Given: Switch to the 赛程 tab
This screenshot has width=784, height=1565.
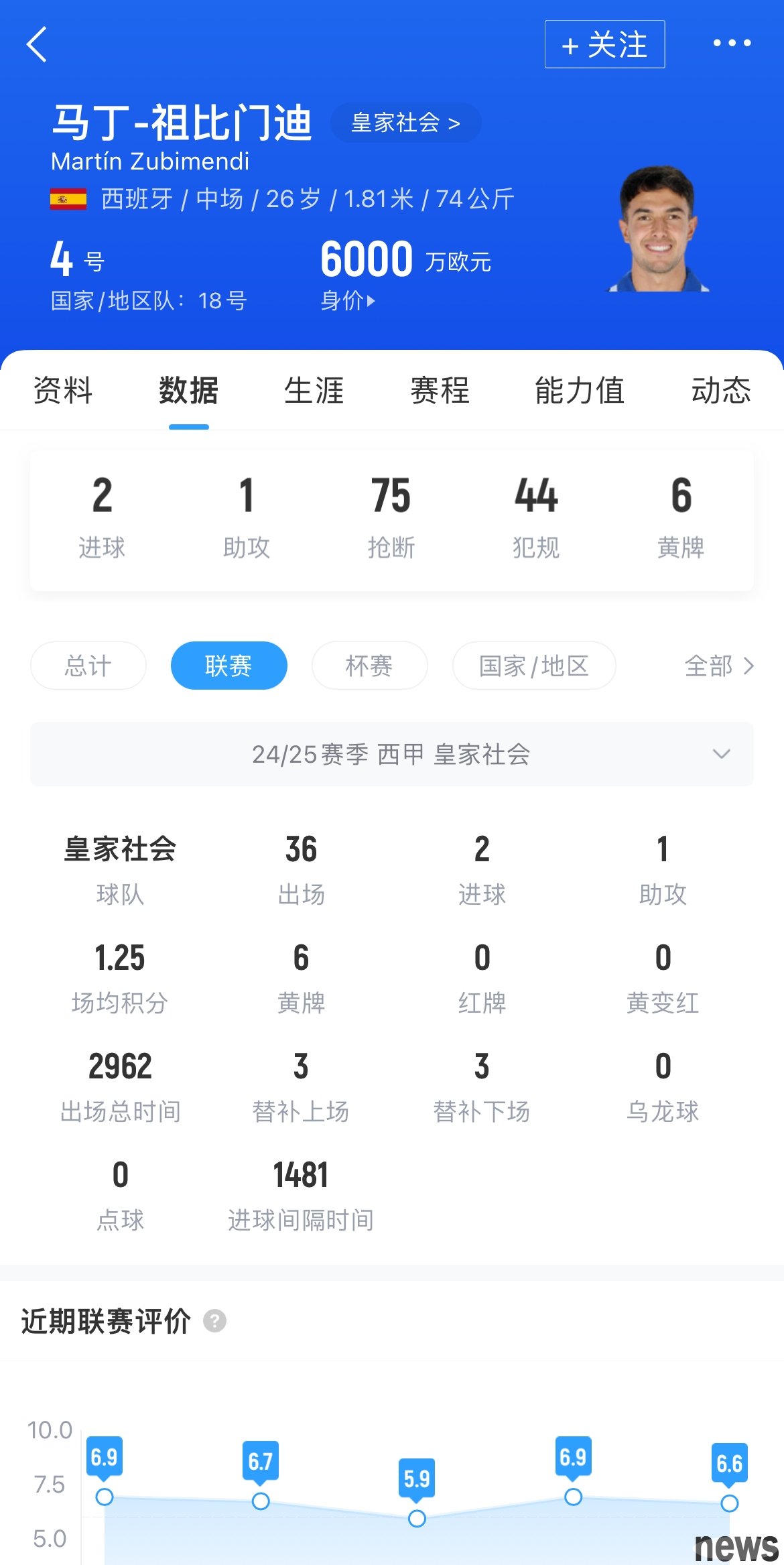Looking at the screenshot, I should tap(440, 391).
